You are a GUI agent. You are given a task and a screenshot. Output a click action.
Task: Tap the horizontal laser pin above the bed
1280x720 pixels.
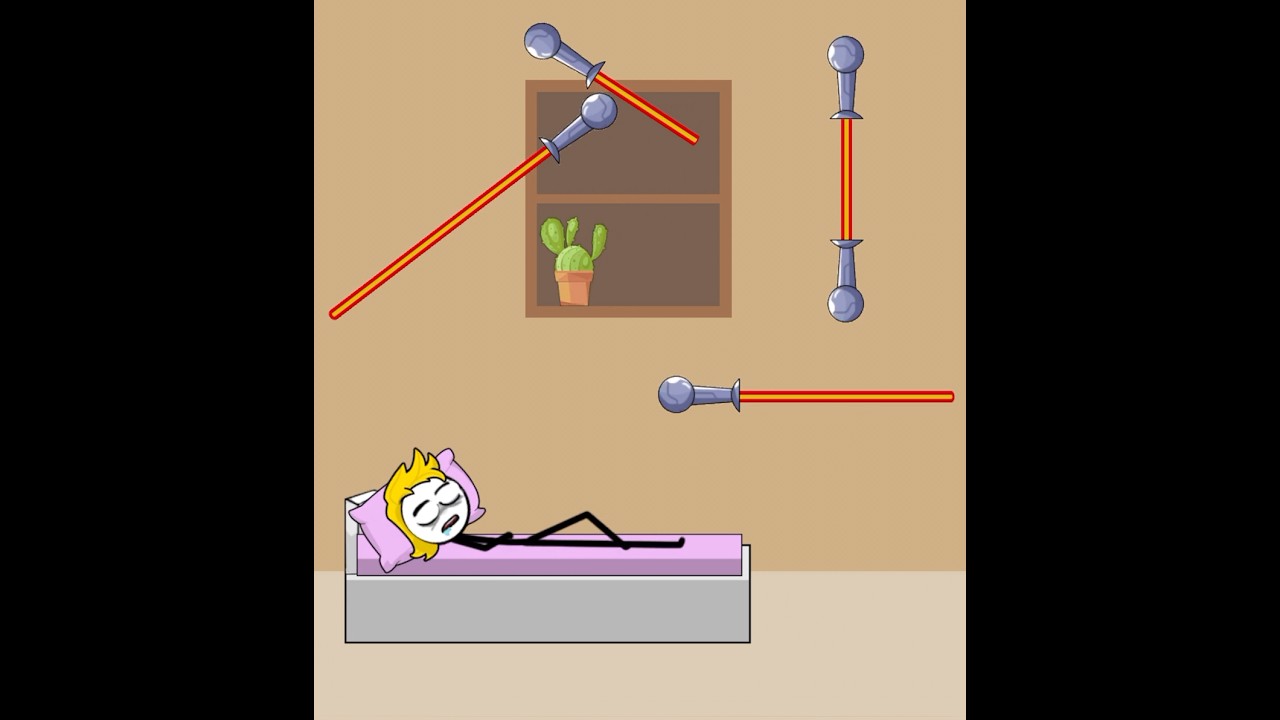(678, 394)
